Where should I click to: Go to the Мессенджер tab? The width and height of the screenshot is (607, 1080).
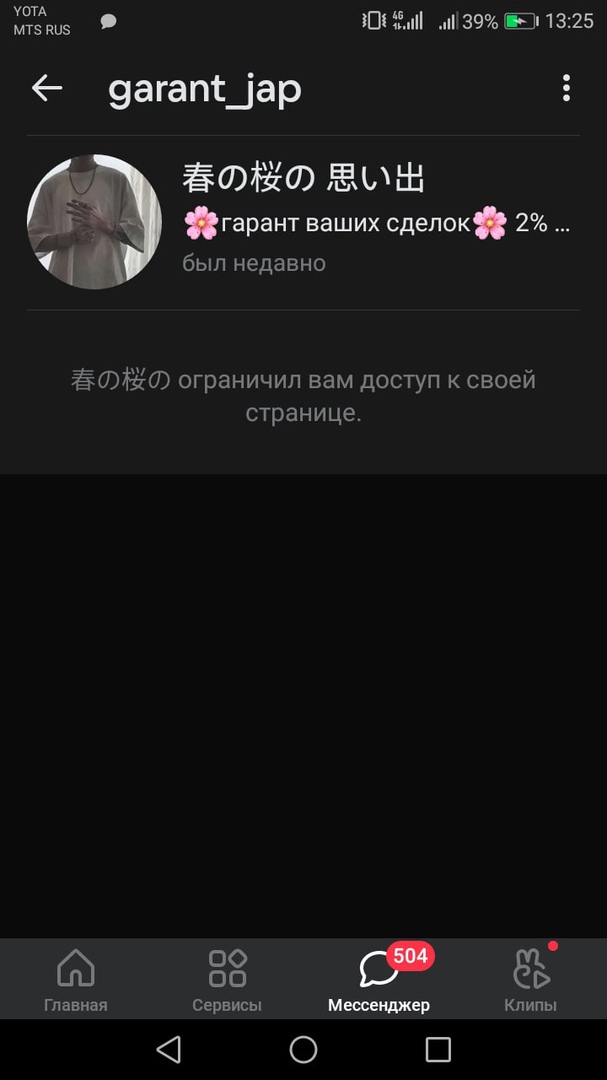[379, 980]
